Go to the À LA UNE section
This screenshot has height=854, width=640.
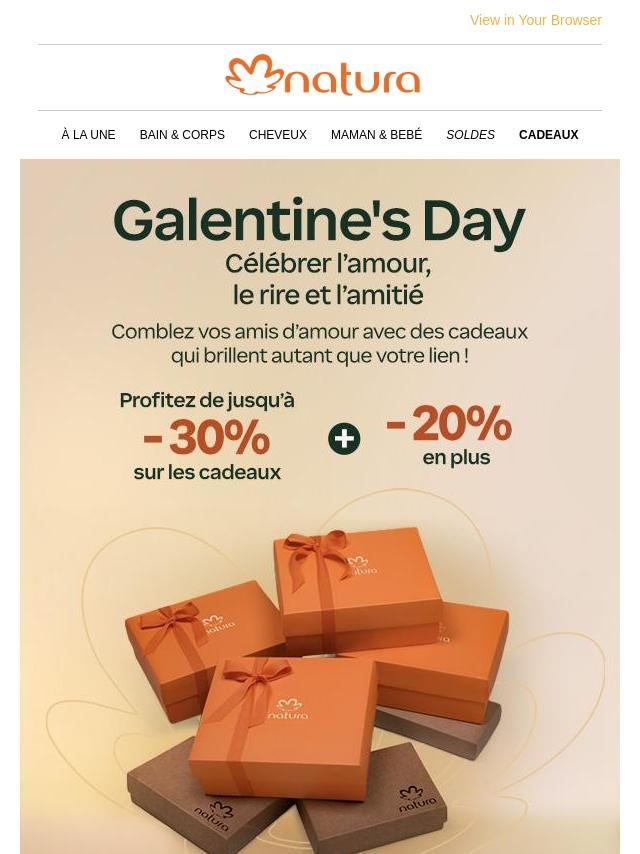[x=88, y=135]
